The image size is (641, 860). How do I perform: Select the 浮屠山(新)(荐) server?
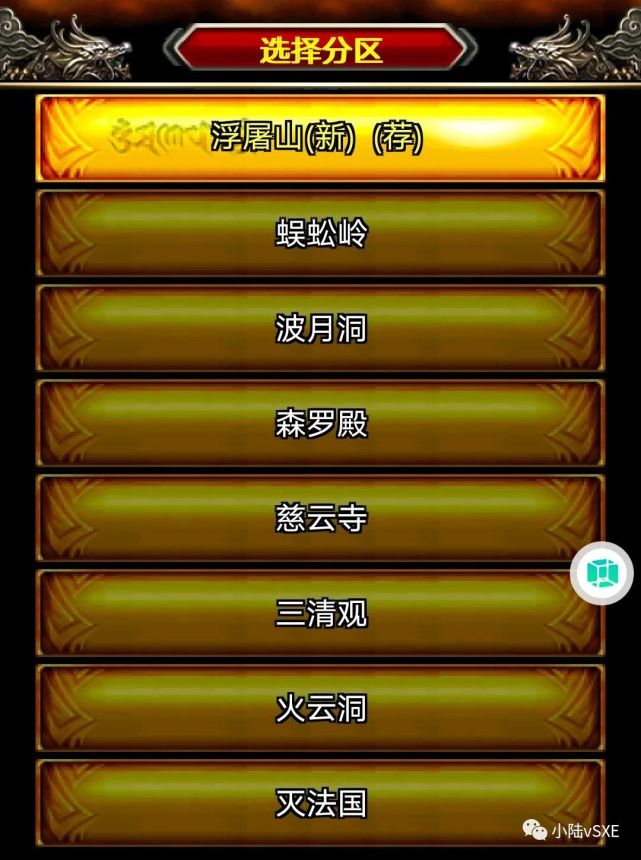point(320,138)
